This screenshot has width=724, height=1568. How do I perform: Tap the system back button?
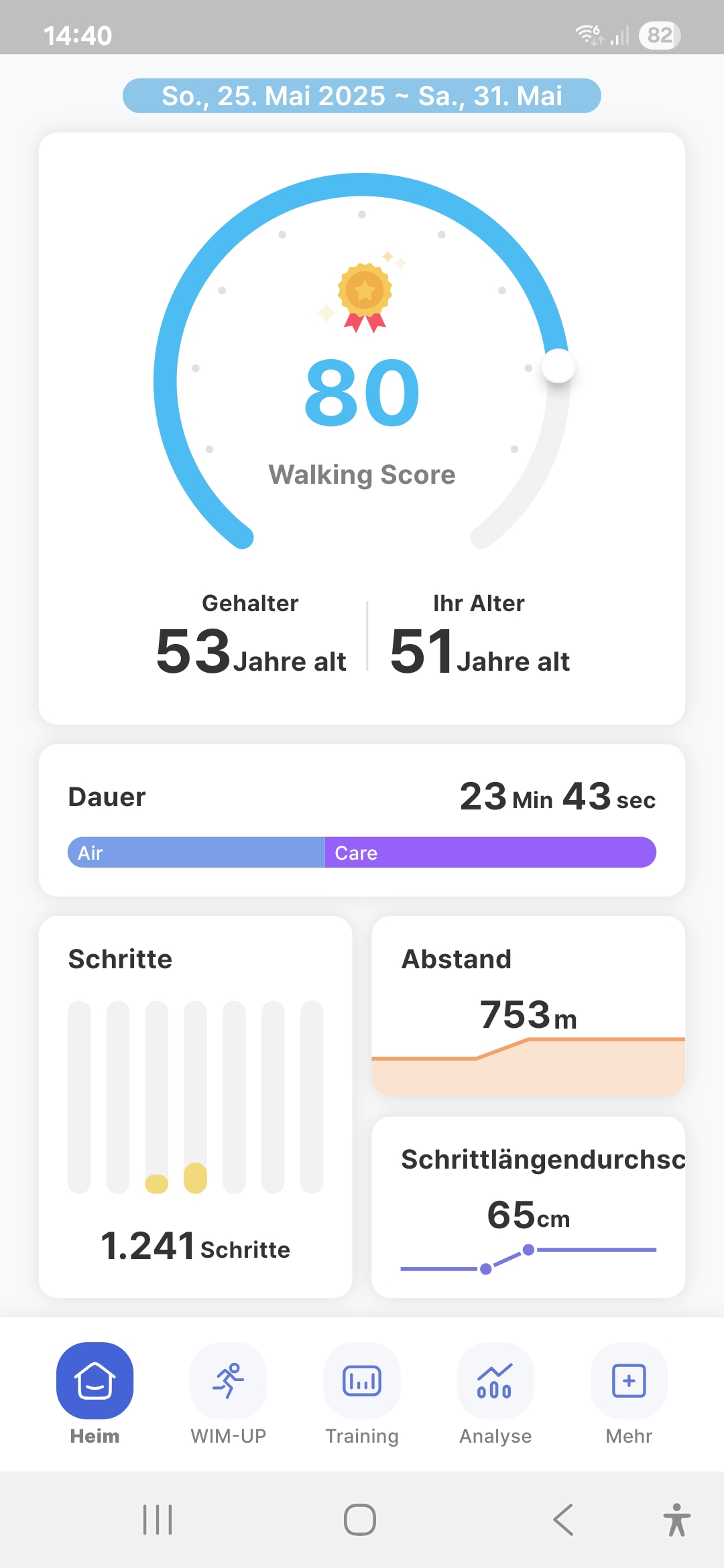(x=563, y=1519)
